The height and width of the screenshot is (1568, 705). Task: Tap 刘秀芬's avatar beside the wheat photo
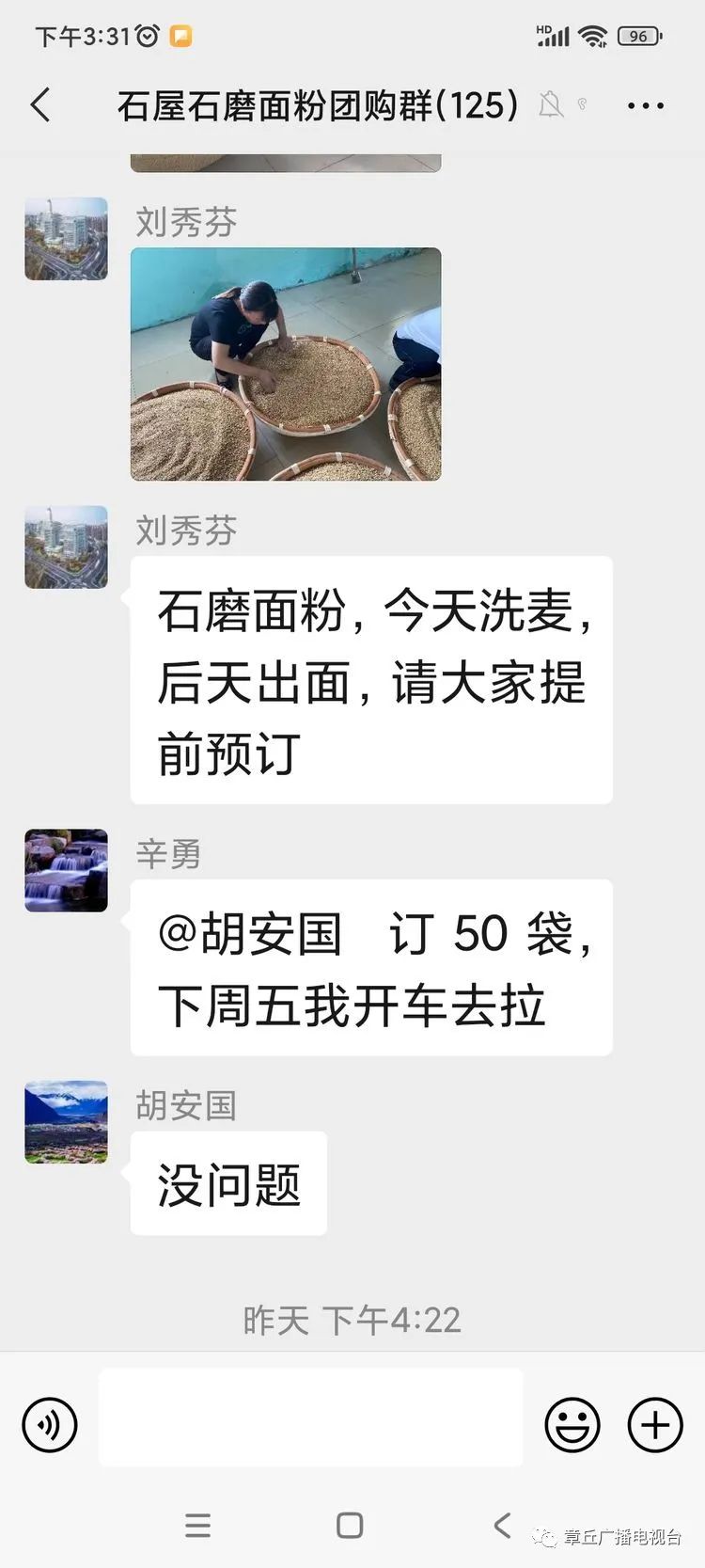pos(66,239)
